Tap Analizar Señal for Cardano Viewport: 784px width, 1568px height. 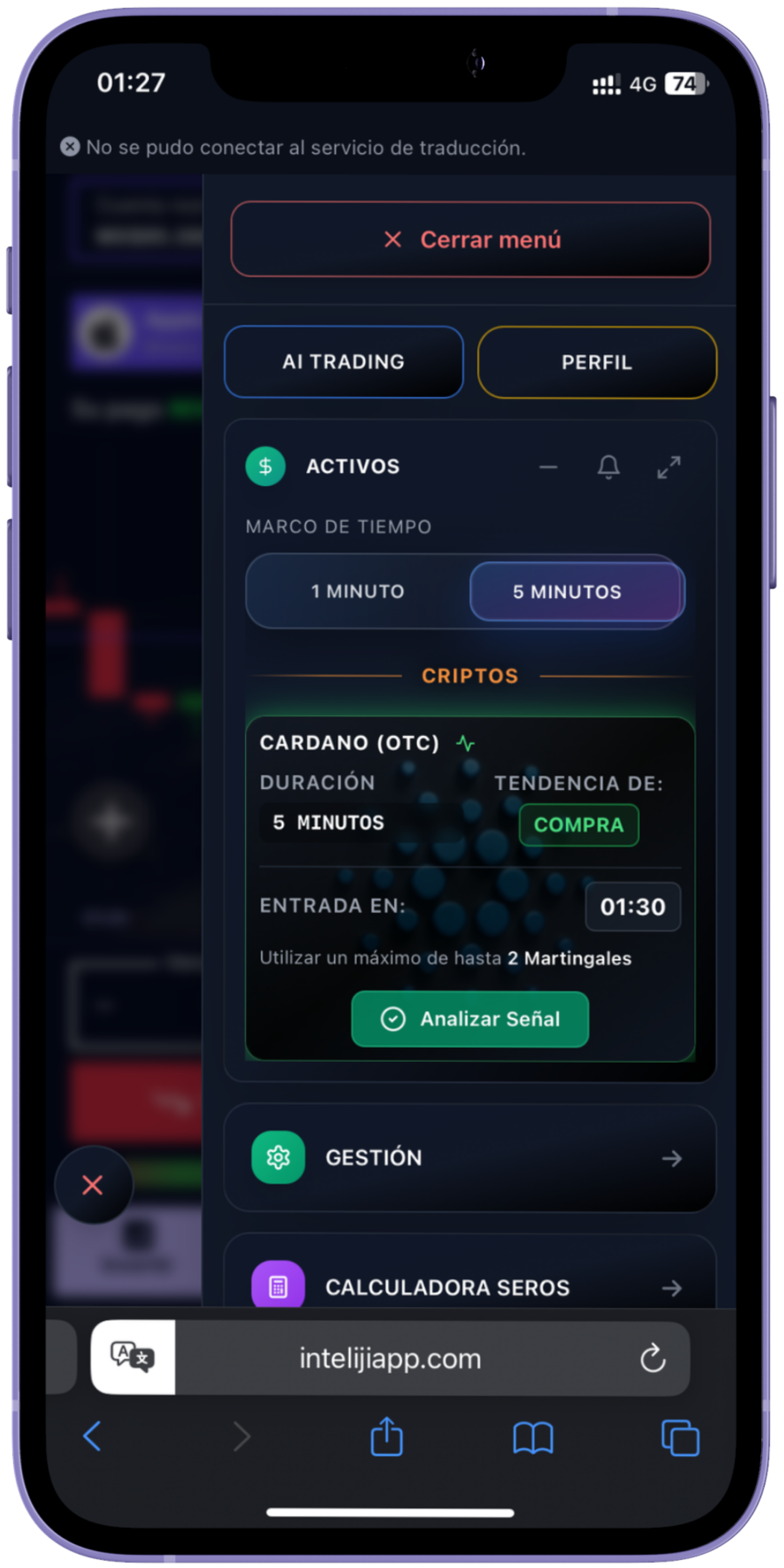tap(470, 1019)
